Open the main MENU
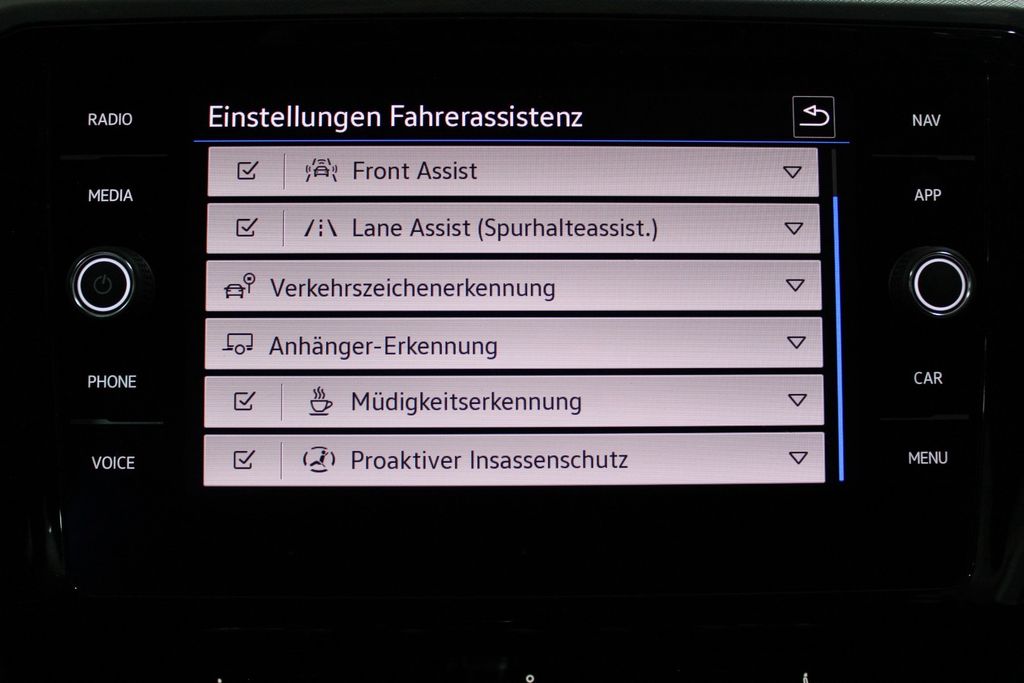Viewport: 1024px width, 683px height. [x=927, y=458]
